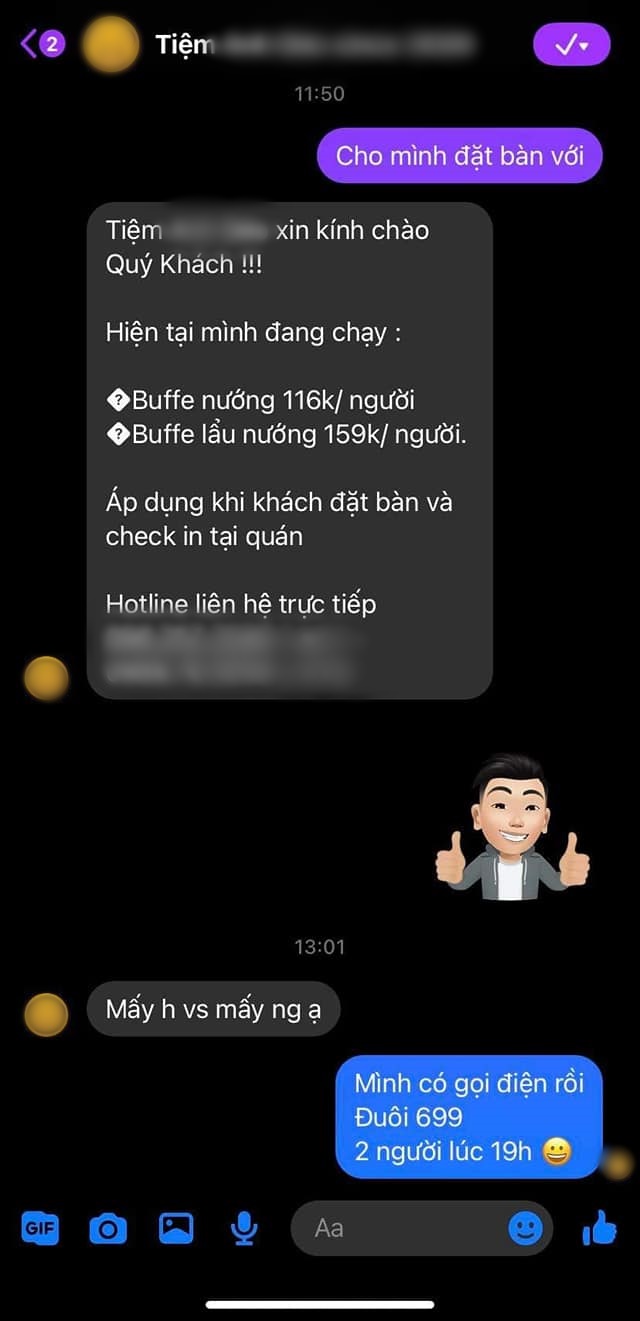Focus the Aa message input field
Screen dimensions: 640x1321
[400, 1228]
